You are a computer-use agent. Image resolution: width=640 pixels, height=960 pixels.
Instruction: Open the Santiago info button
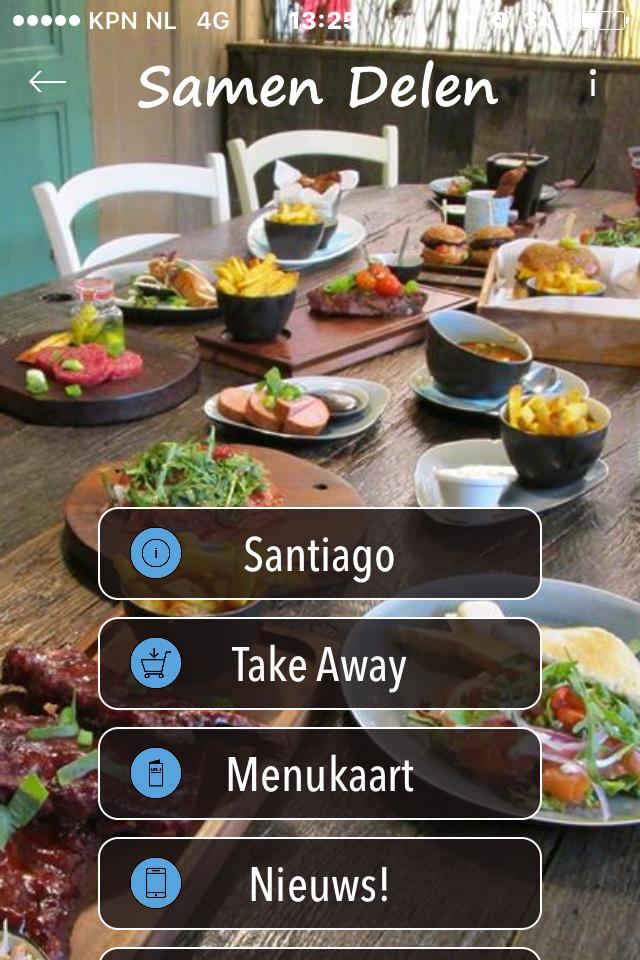tap(320, 554)
